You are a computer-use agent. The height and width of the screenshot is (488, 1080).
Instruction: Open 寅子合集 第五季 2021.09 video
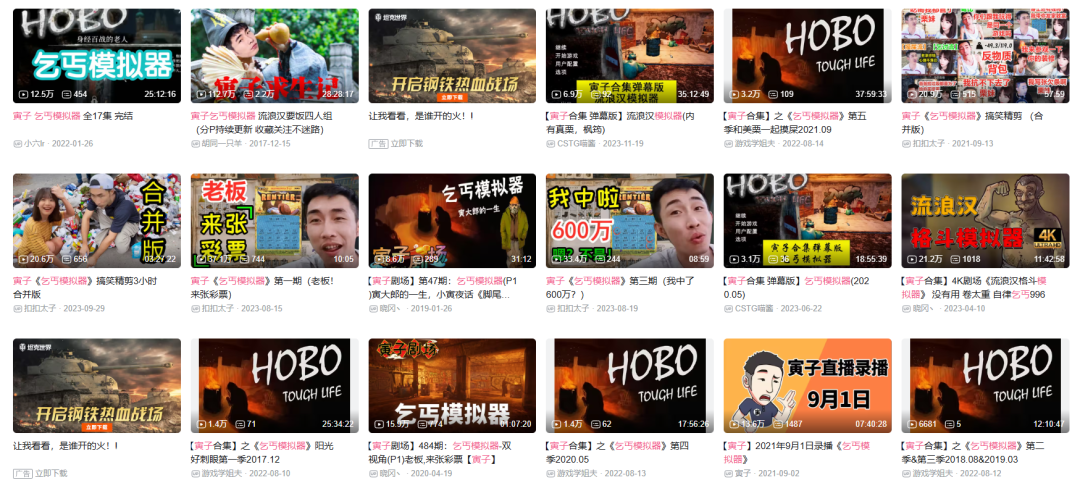point(807,55)
